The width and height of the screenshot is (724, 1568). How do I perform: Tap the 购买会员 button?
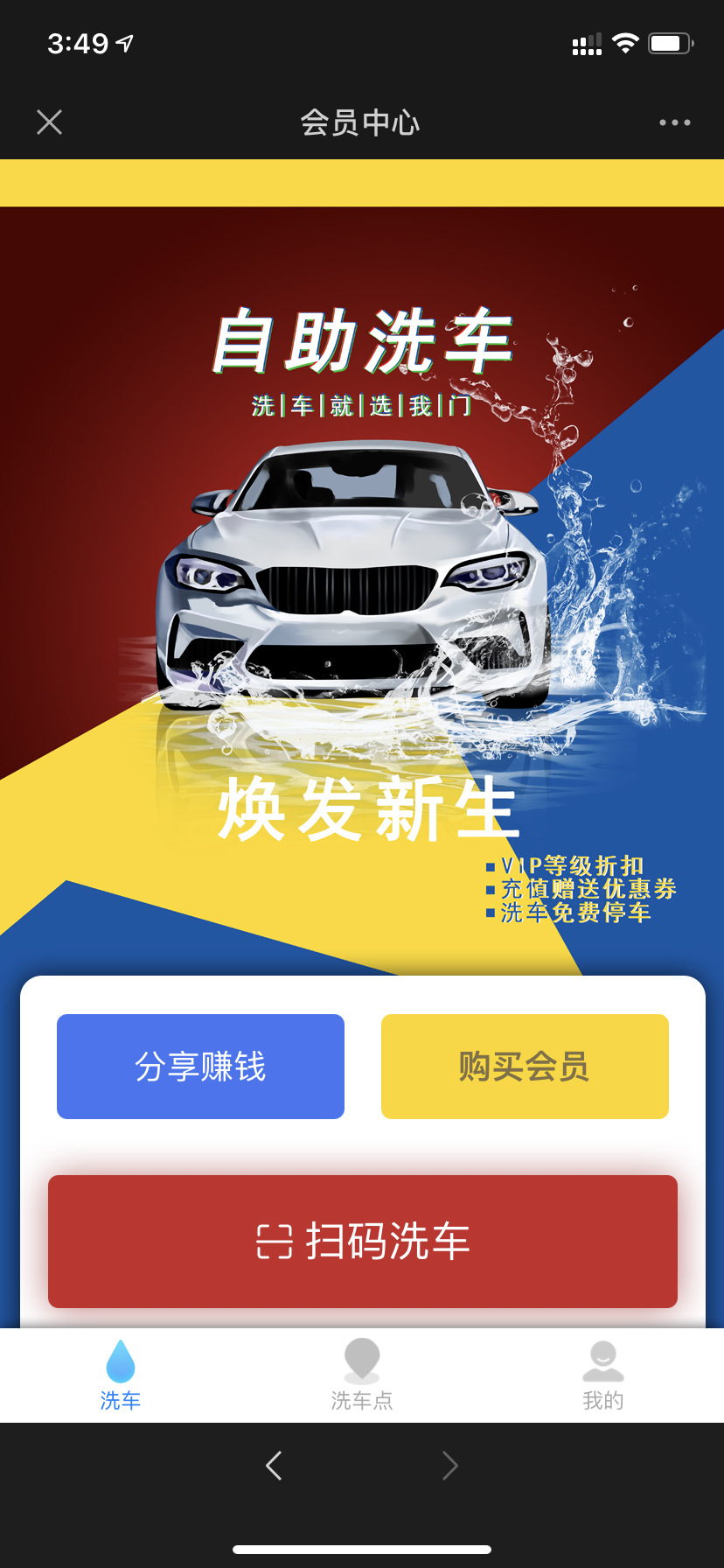525,1066
